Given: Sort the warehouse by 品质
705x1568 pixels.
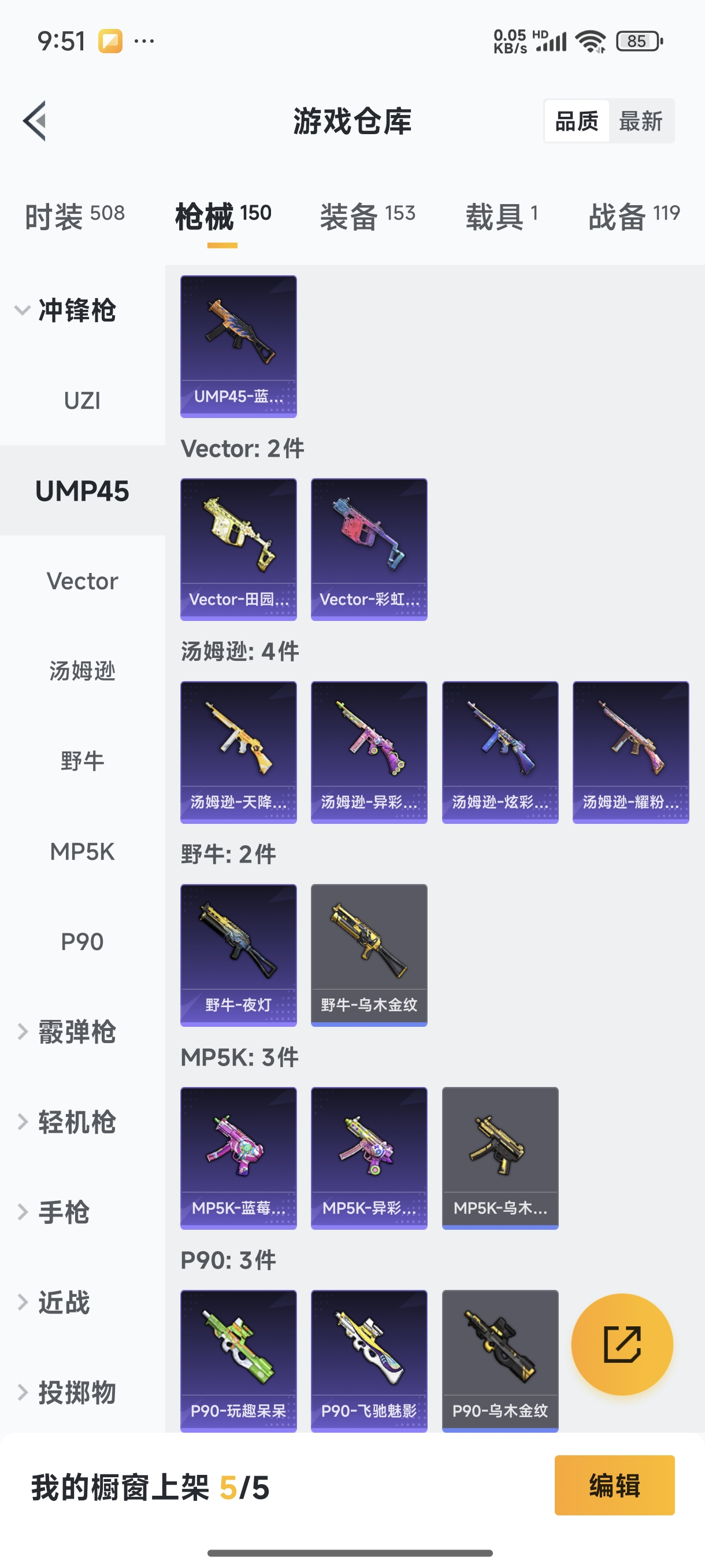Looking at the screenshot, I should pyautogui.click(x=576, y=121).
